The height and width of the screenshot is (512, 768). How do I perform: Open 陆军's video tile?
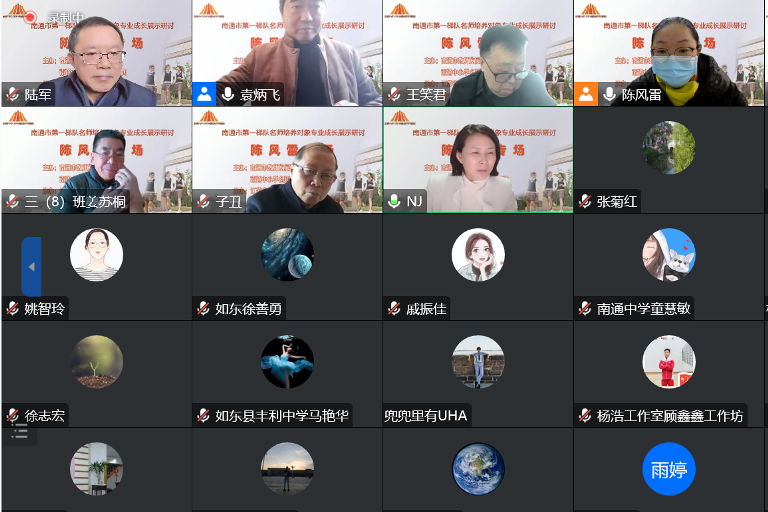[96, 55]
